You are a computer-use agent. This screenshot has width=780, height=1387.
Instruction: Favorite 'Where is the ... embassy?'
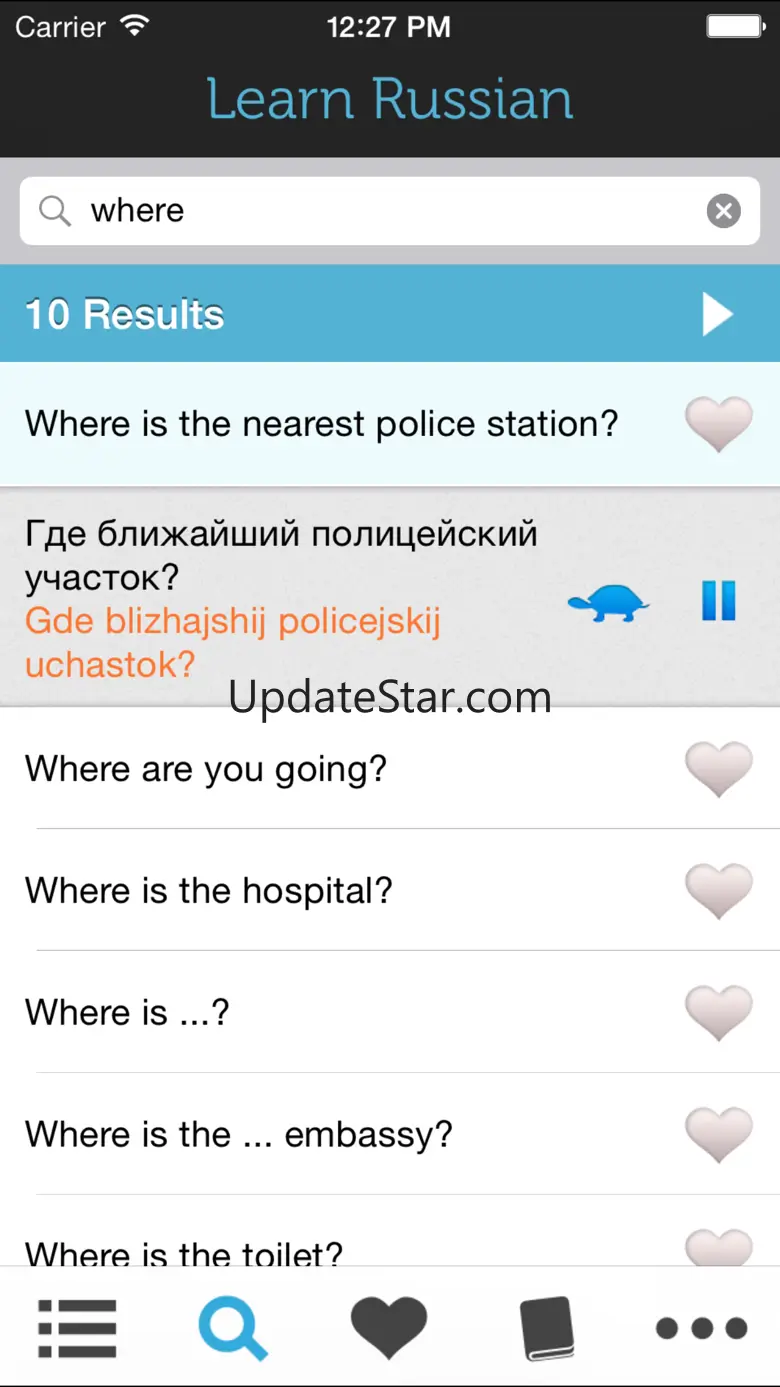(x=718, y=1134)
